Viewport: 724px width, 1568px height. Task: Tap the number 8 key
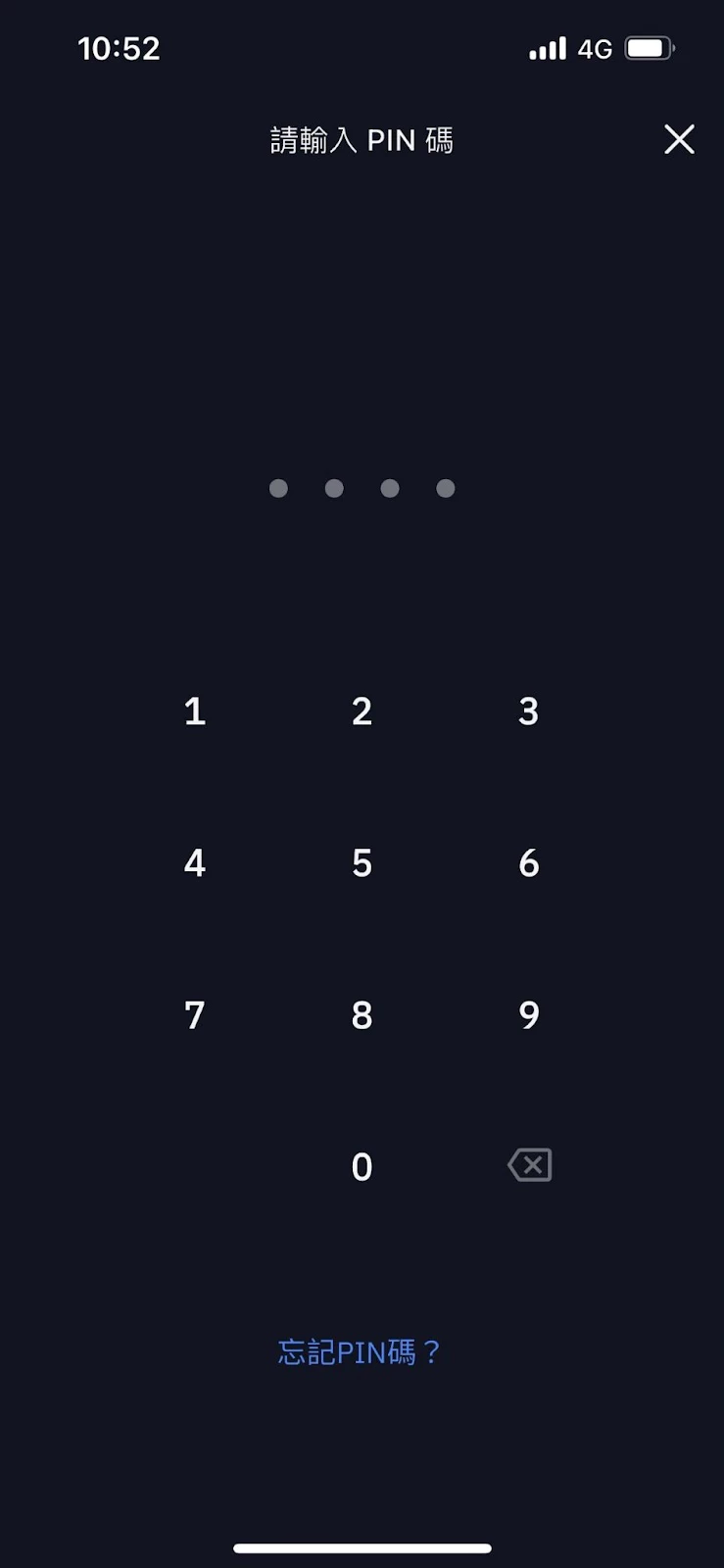point(362,1015)
